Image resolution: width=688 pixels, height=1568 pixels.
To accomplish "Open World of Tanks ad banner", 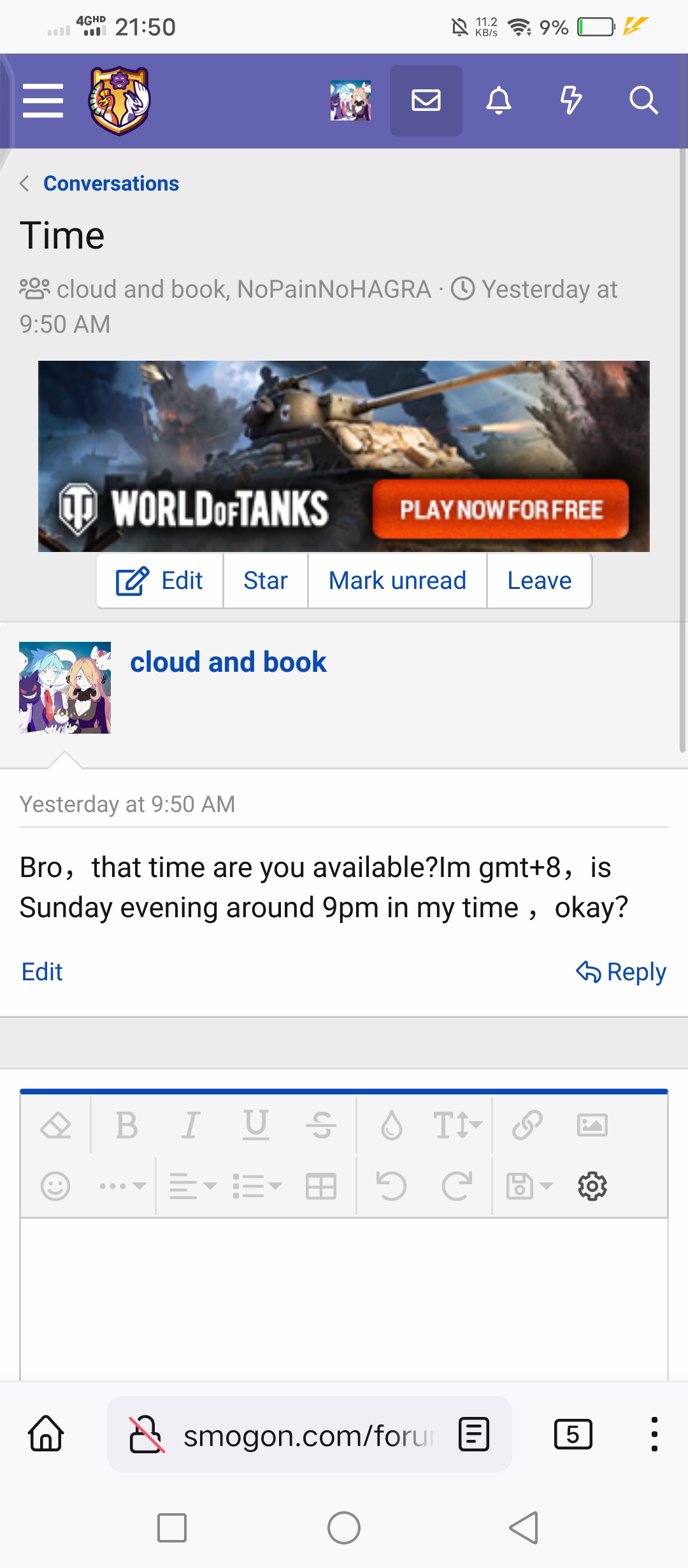I will coord(344,456).
